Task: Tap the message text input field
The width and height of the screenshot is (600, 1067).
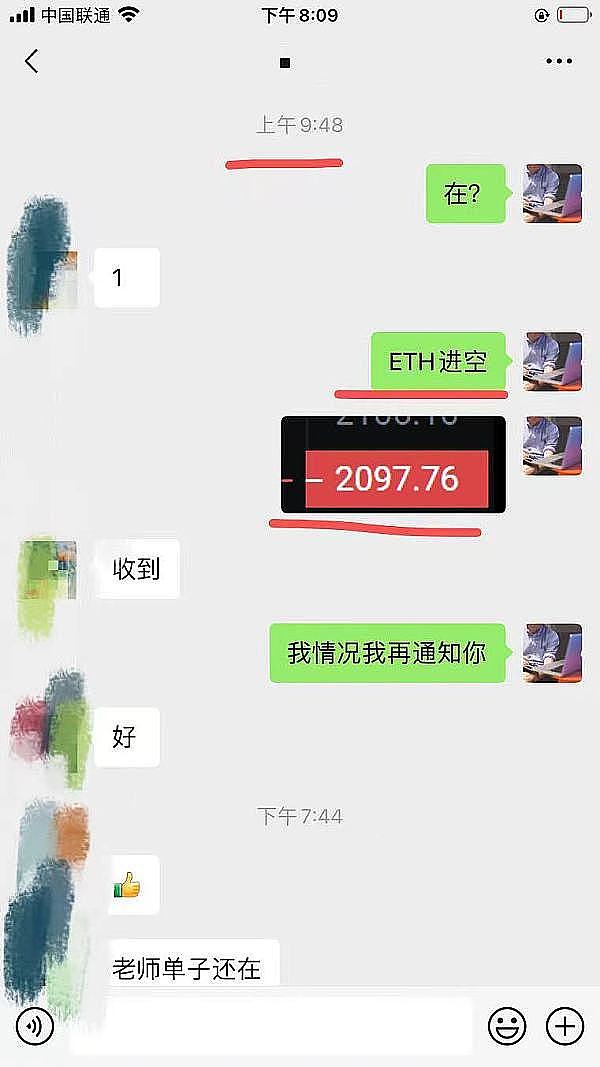Action: (x=270, y=1026)
